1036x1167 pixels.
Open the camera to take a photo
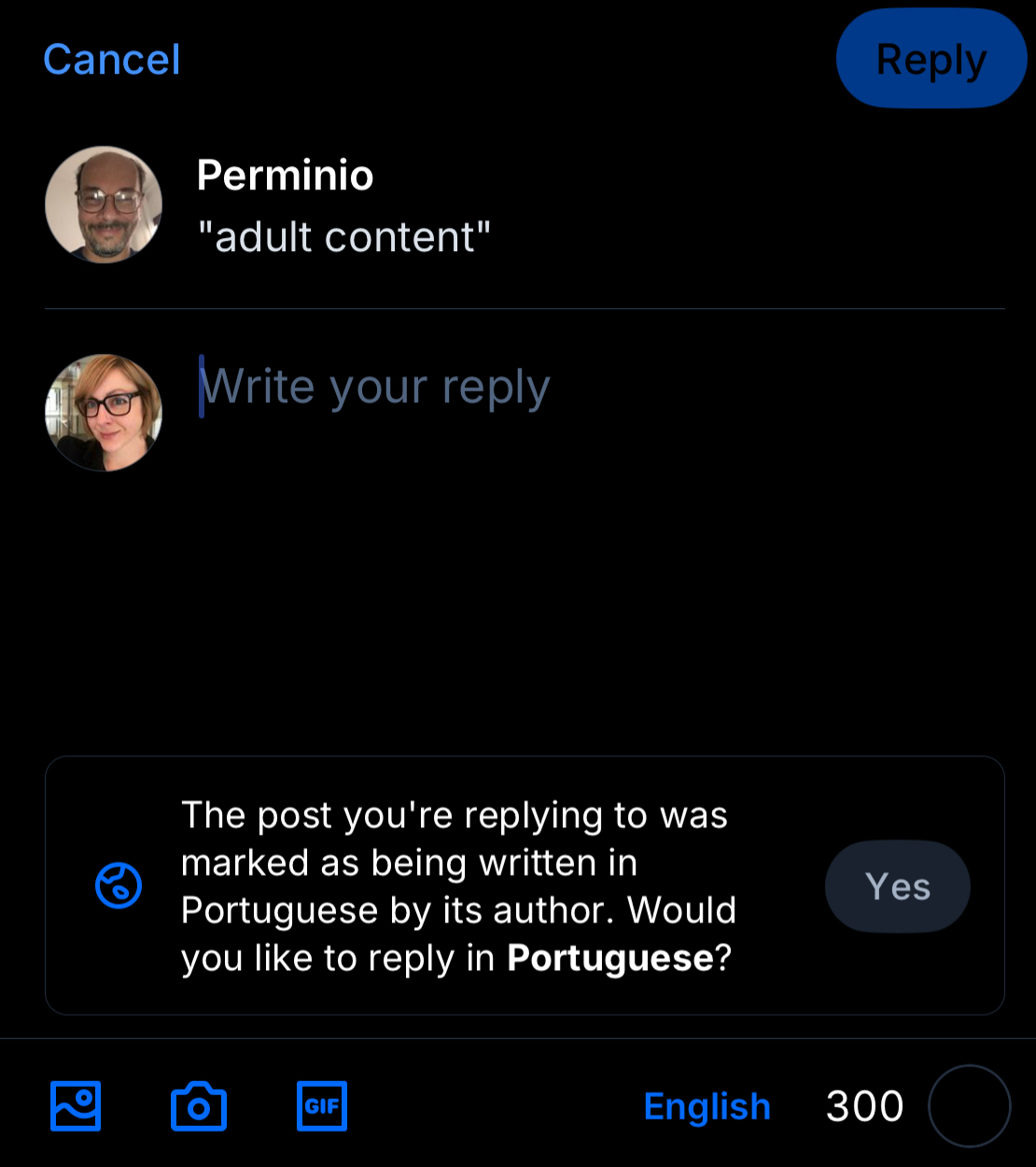(x=199, y=1106)
